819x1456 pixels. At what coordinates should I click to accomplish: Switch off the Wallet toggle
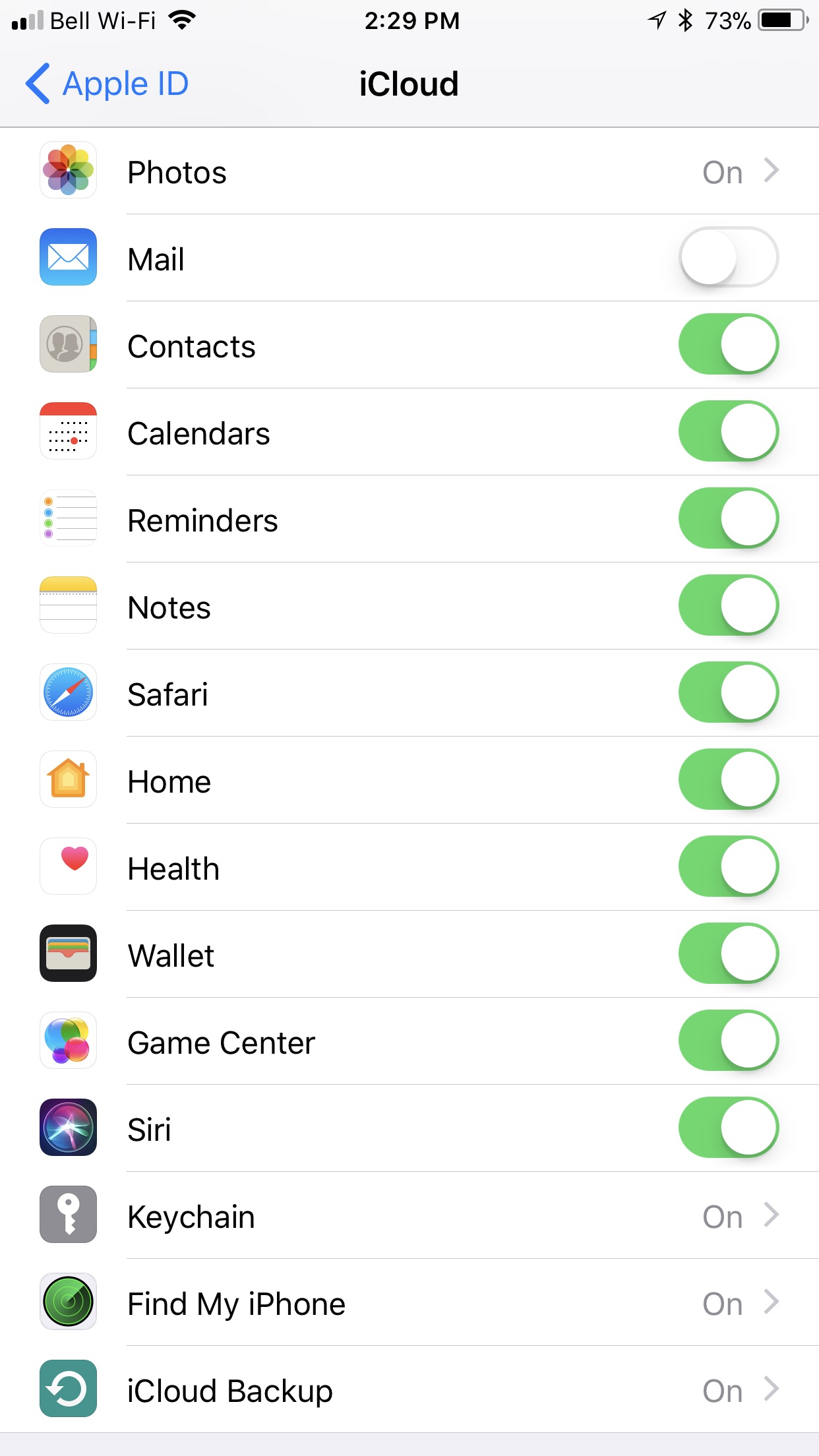point(729,954)
